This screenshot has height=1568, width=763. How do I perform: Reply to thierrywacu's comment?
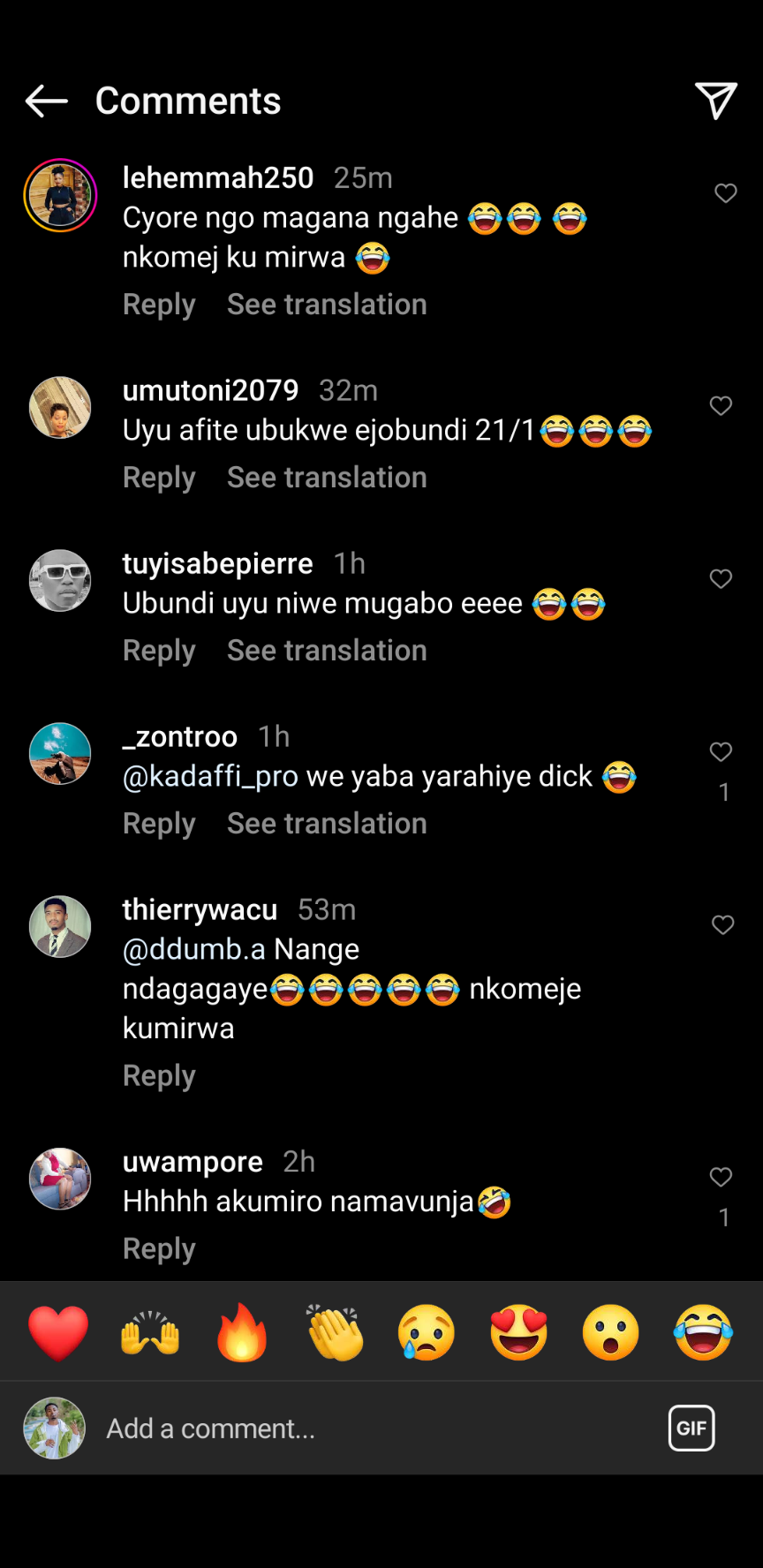coord(159,1075)
